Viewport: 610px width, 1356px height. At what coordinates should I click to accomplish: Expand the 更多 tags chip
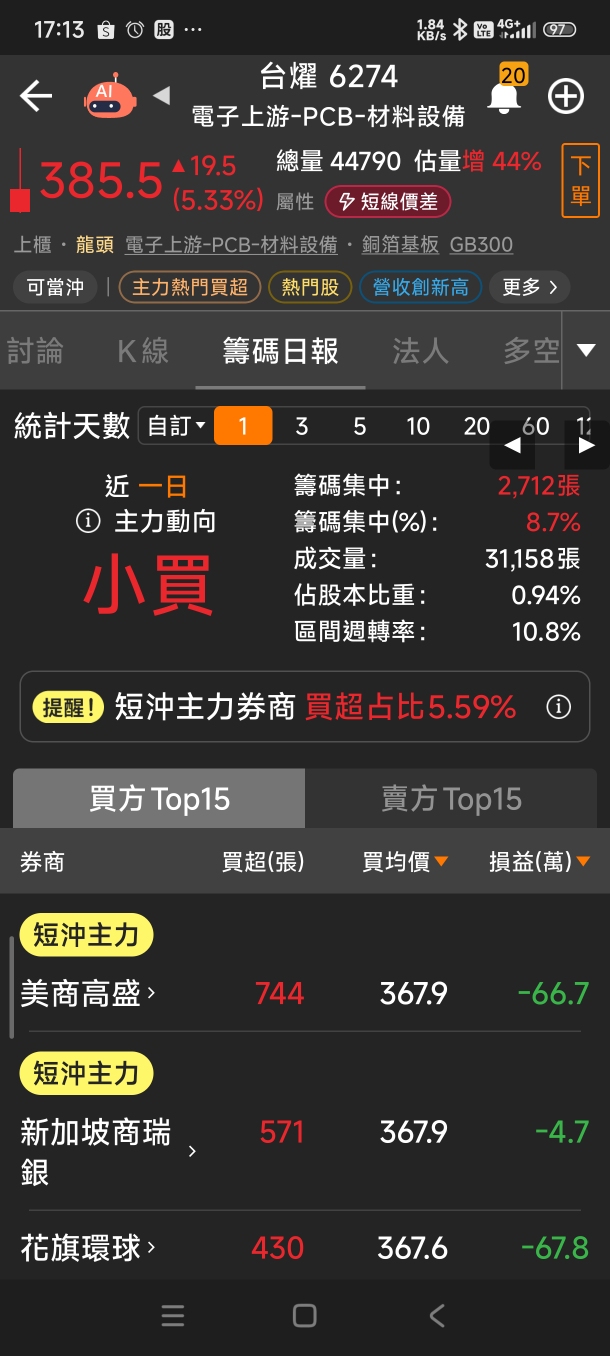point(531,288)
